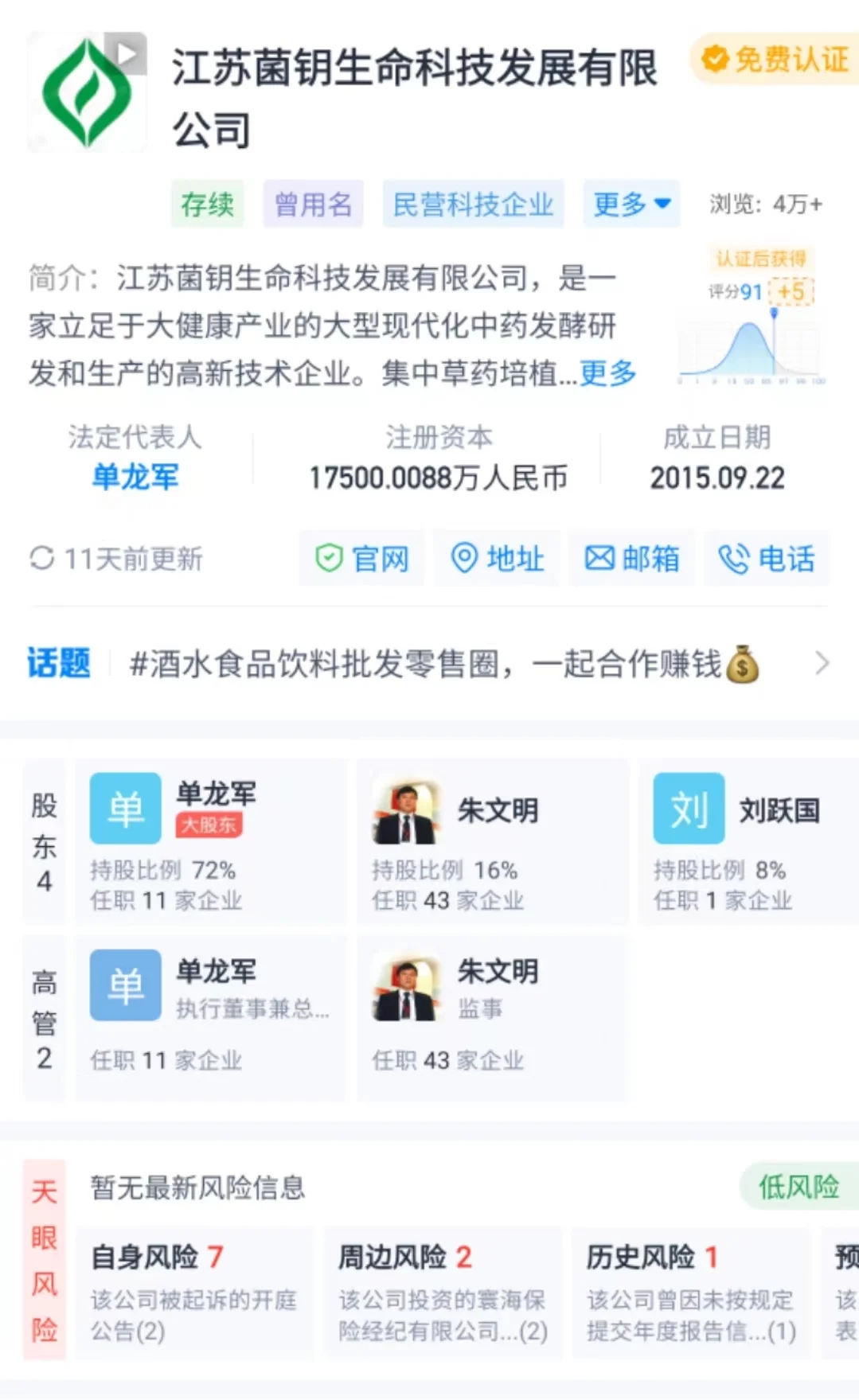Open legal representative 单龙军's profile

point(135,477)
